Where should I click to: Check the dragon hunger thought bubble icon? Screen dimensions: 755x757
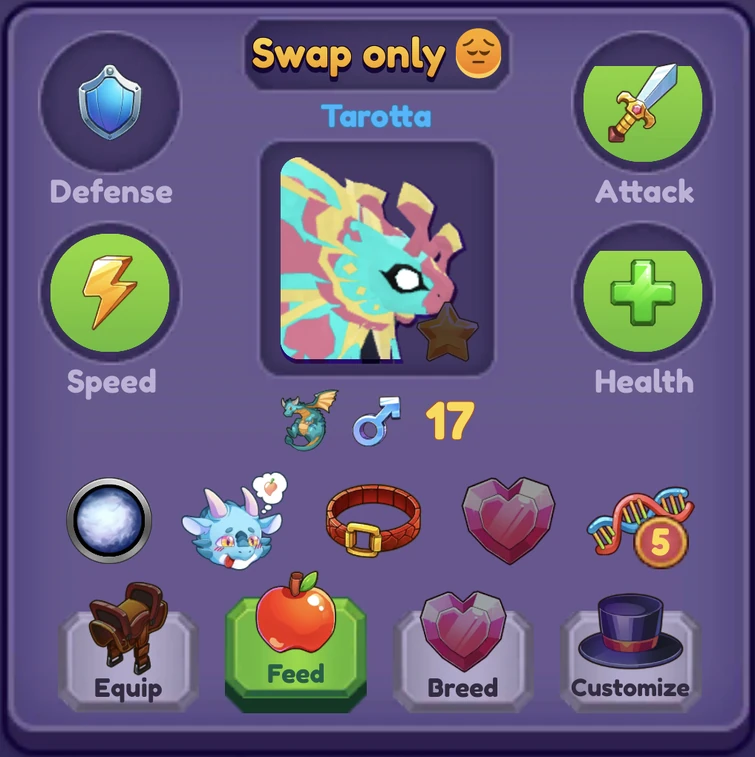237,523
